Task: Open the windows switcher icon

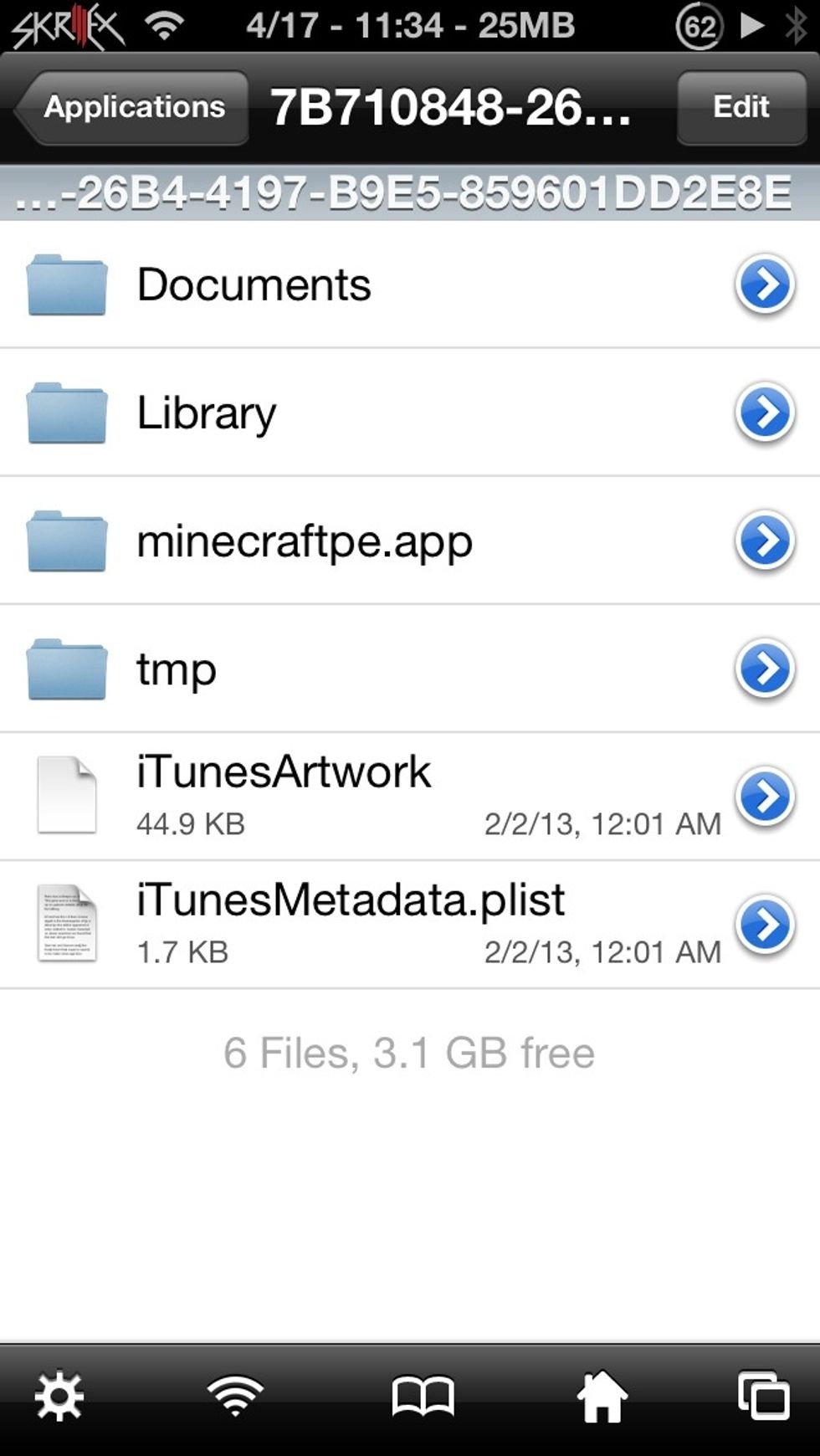Action: coord(763,1396)
